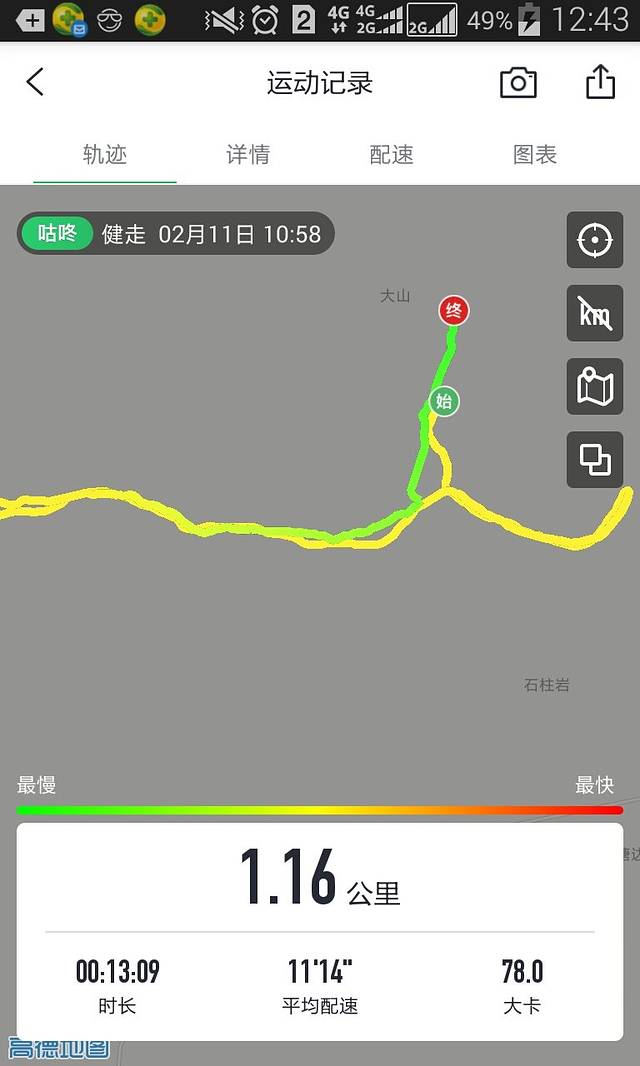This screenshot has width=640, height=1066.
Task: Switch to the 轨迹 tab
Action: pyautogui.click(x=105, y=155)
